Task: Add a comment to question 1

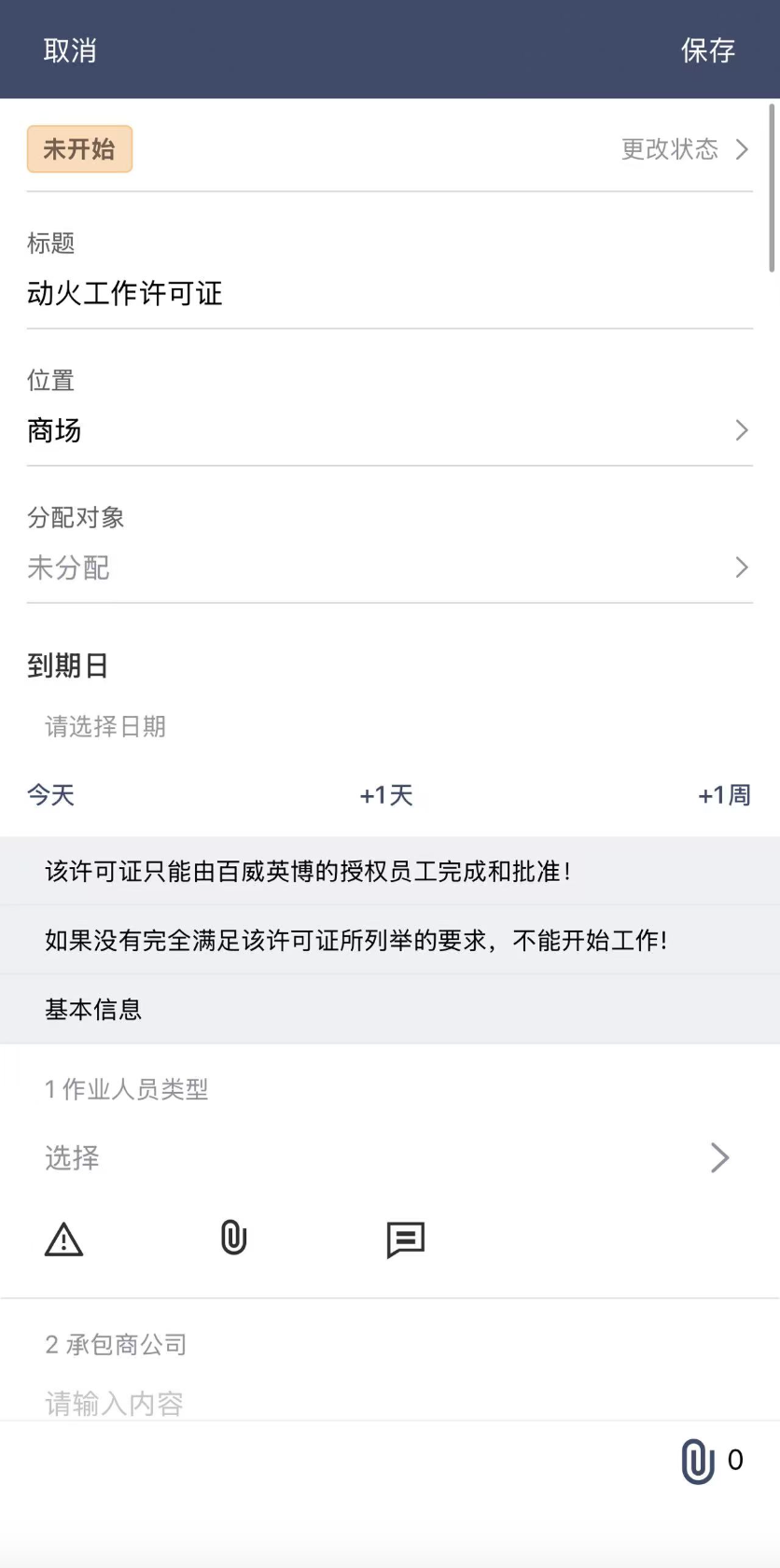Action: point(406,1239)
